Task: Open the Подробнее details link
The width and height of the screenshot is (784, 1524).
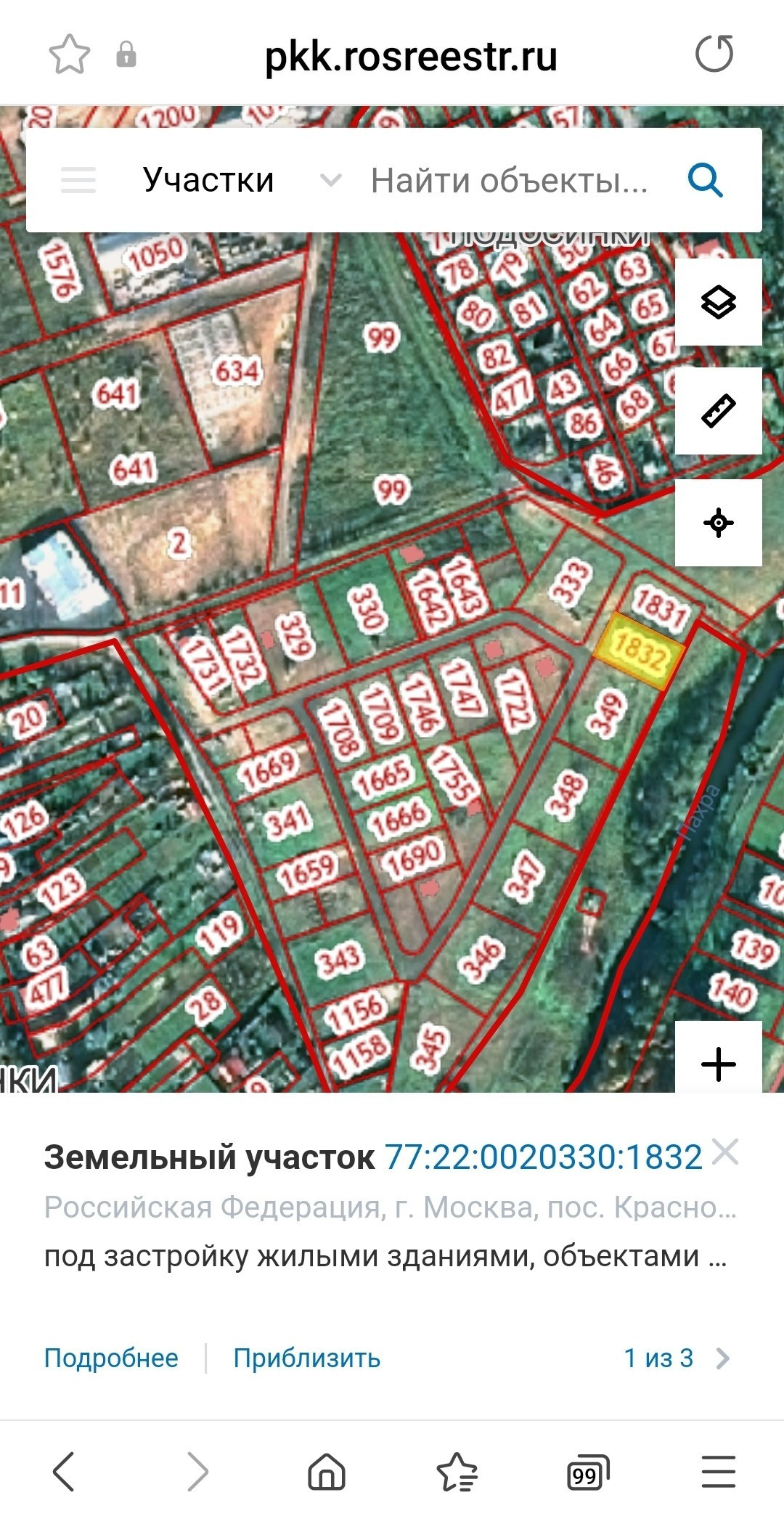Action: click(x=111, y=1358)
